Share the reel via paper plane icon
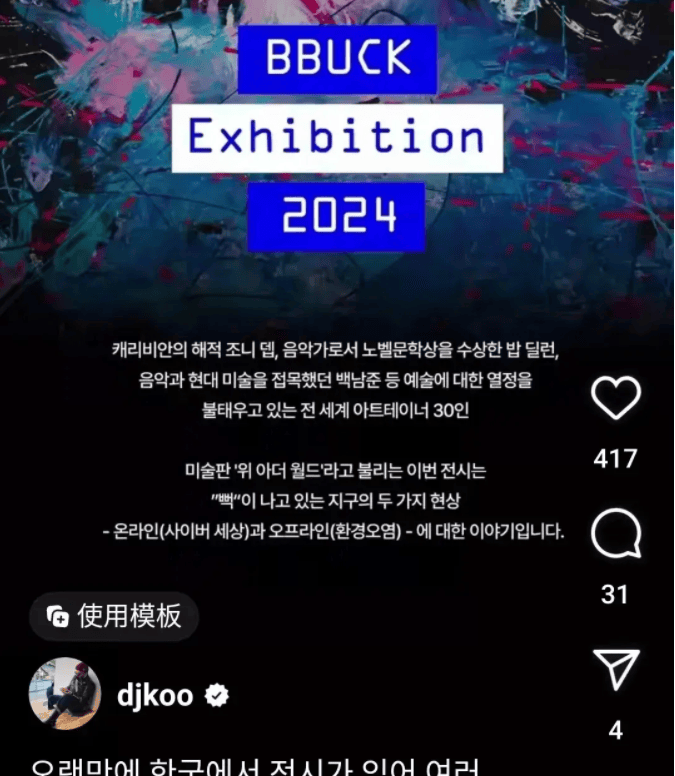The image size is (675, 776). coord(616,670)
